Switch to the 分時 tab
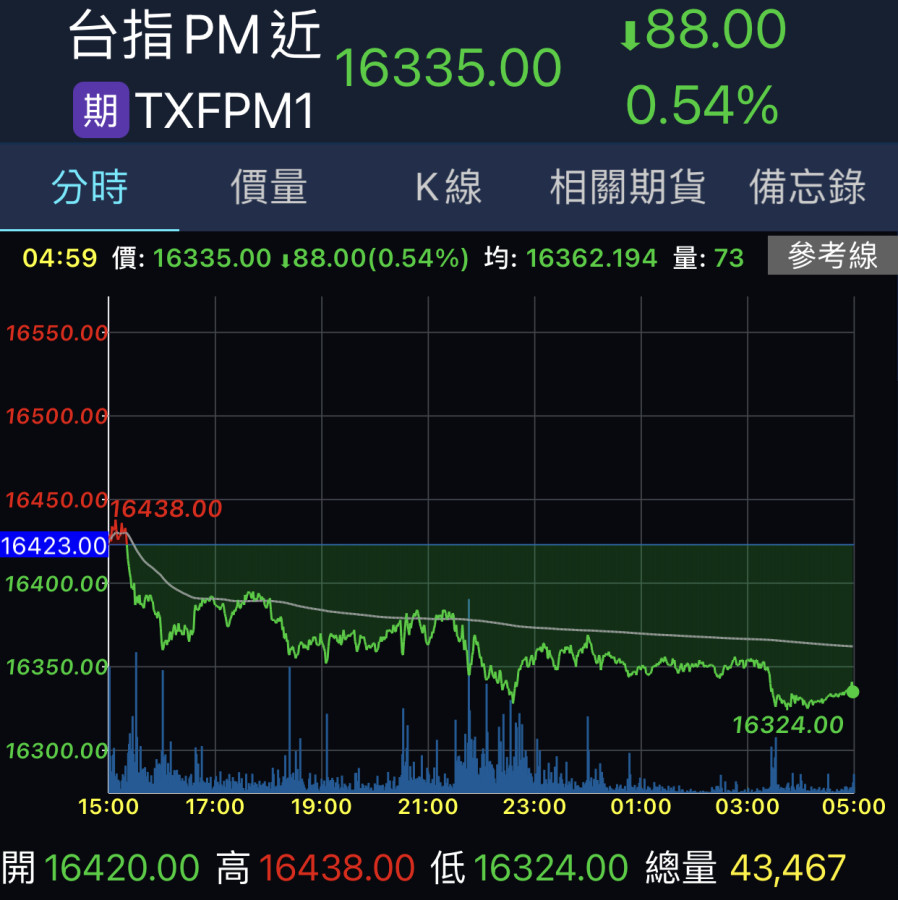Screen dimensions: 898x900 [90, 188]
